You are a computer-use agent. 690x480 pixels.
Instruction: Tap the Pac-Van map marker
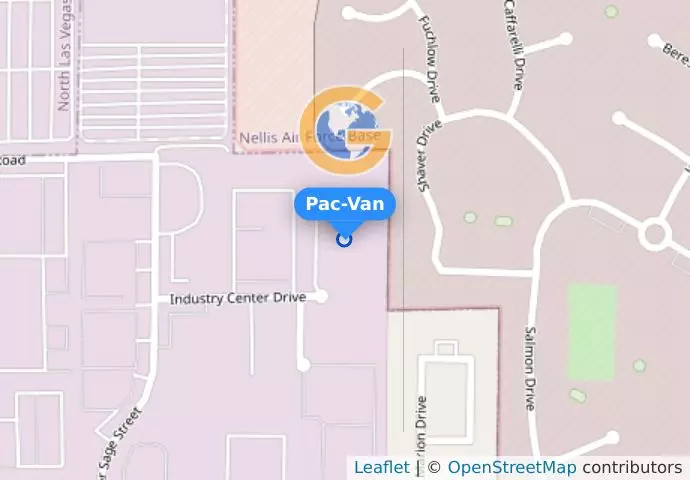point(344,239)
